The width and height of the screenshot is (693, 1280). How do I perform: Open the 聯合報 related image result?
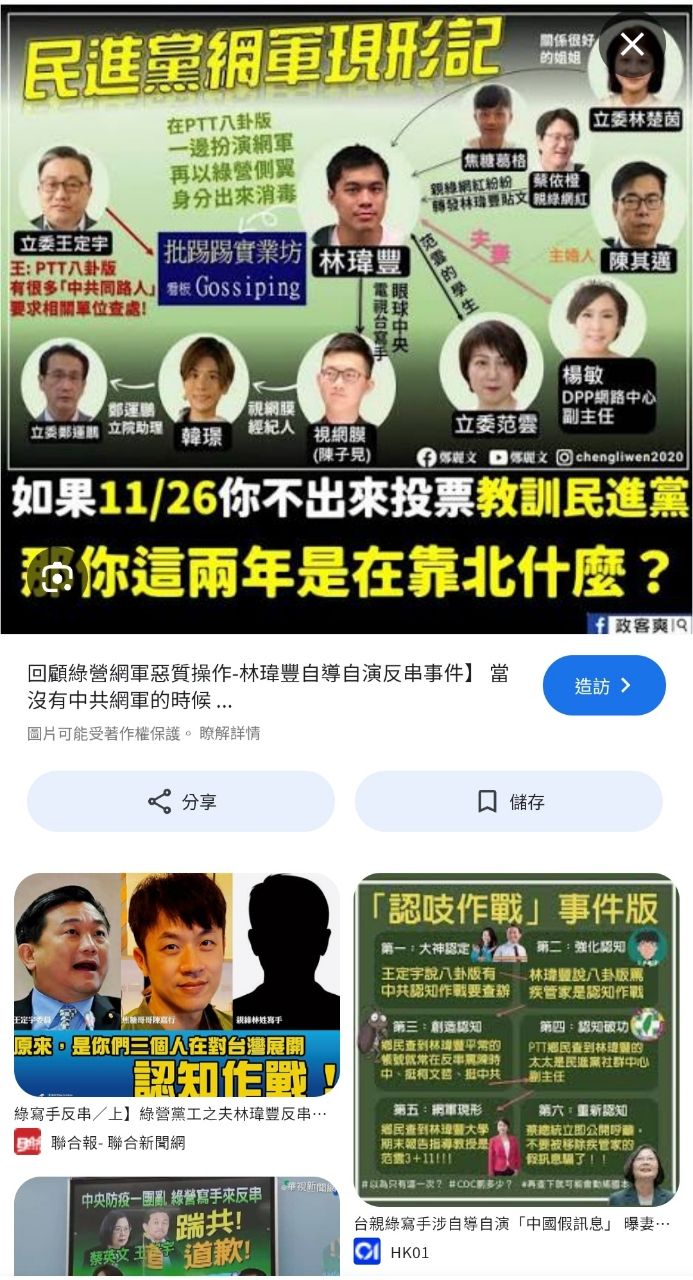coord(177,985)
